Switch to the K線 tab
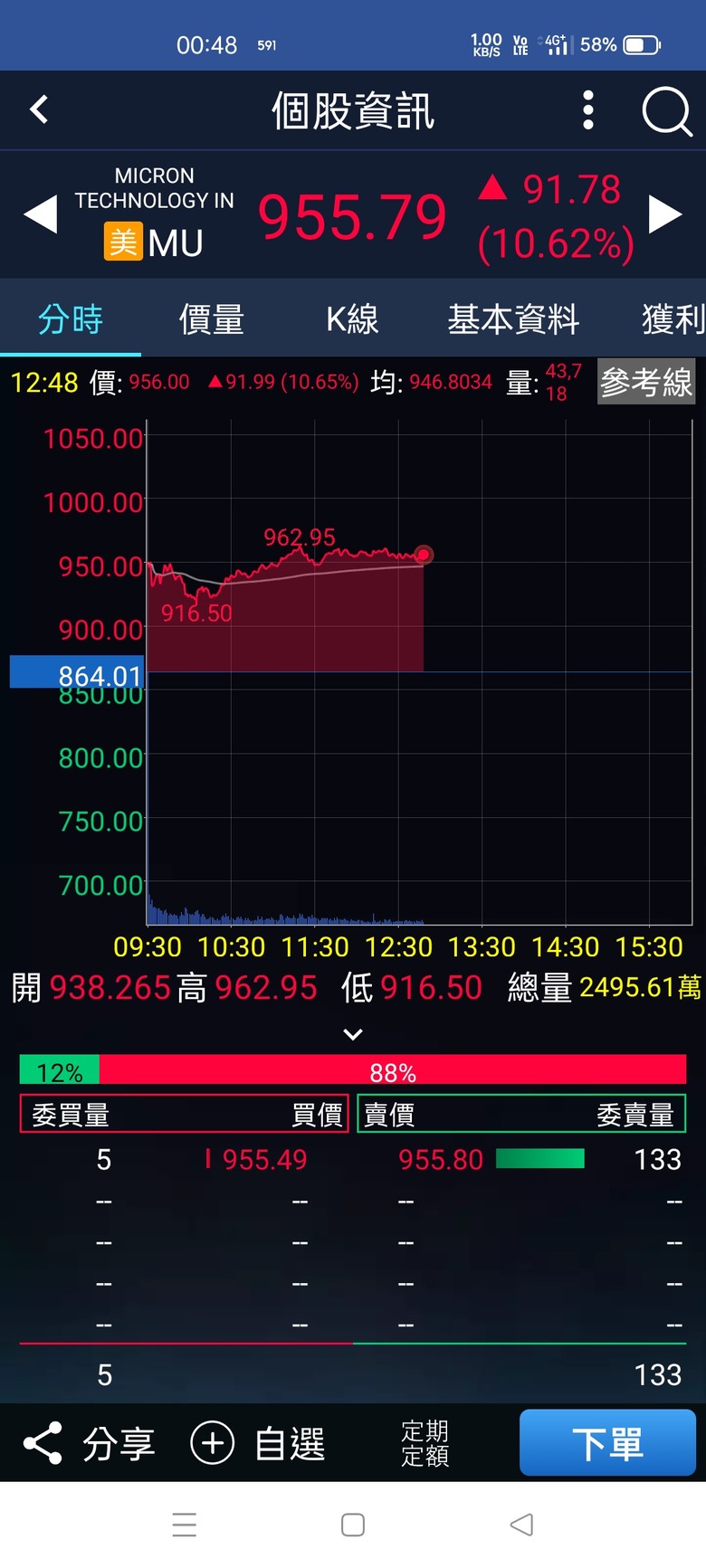 352,319
